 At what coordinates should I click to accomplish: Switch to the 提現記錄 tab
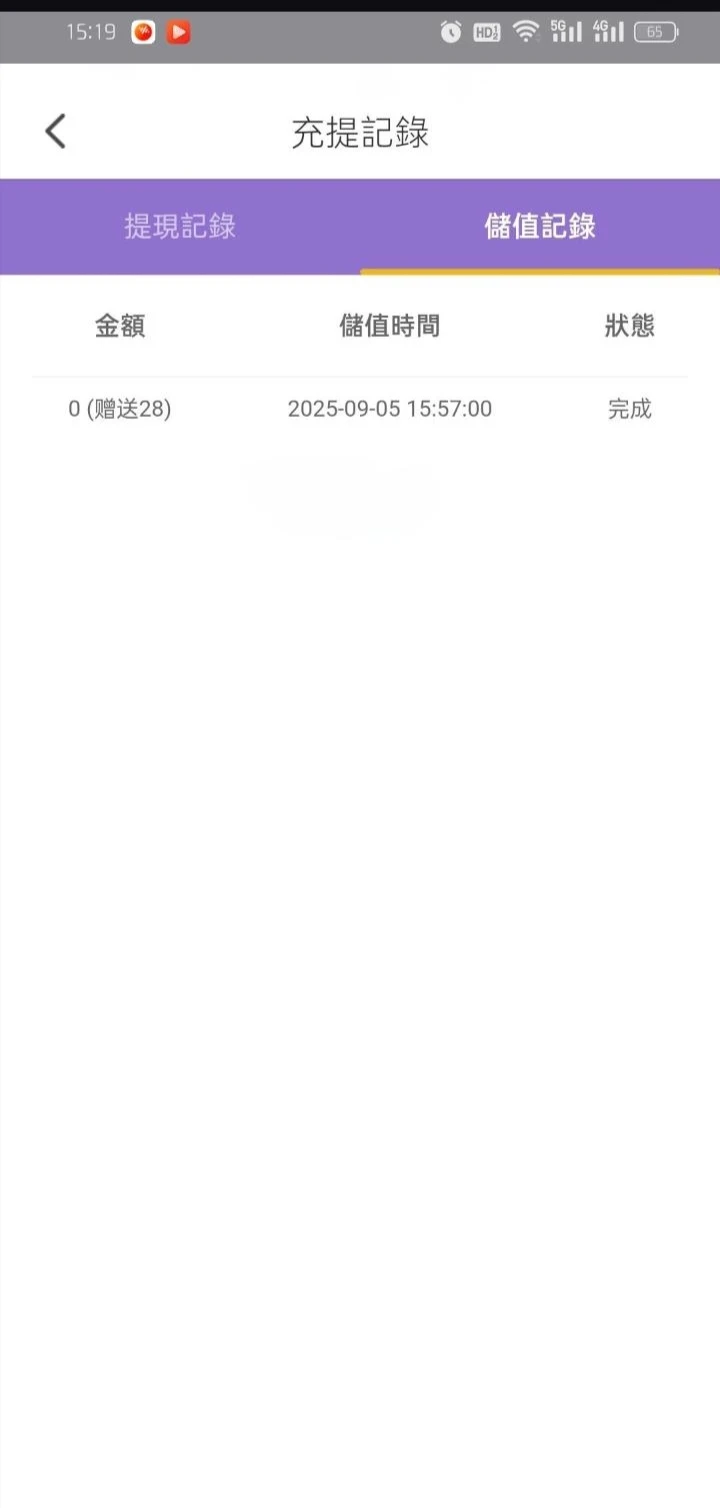[x=179, y=227]
